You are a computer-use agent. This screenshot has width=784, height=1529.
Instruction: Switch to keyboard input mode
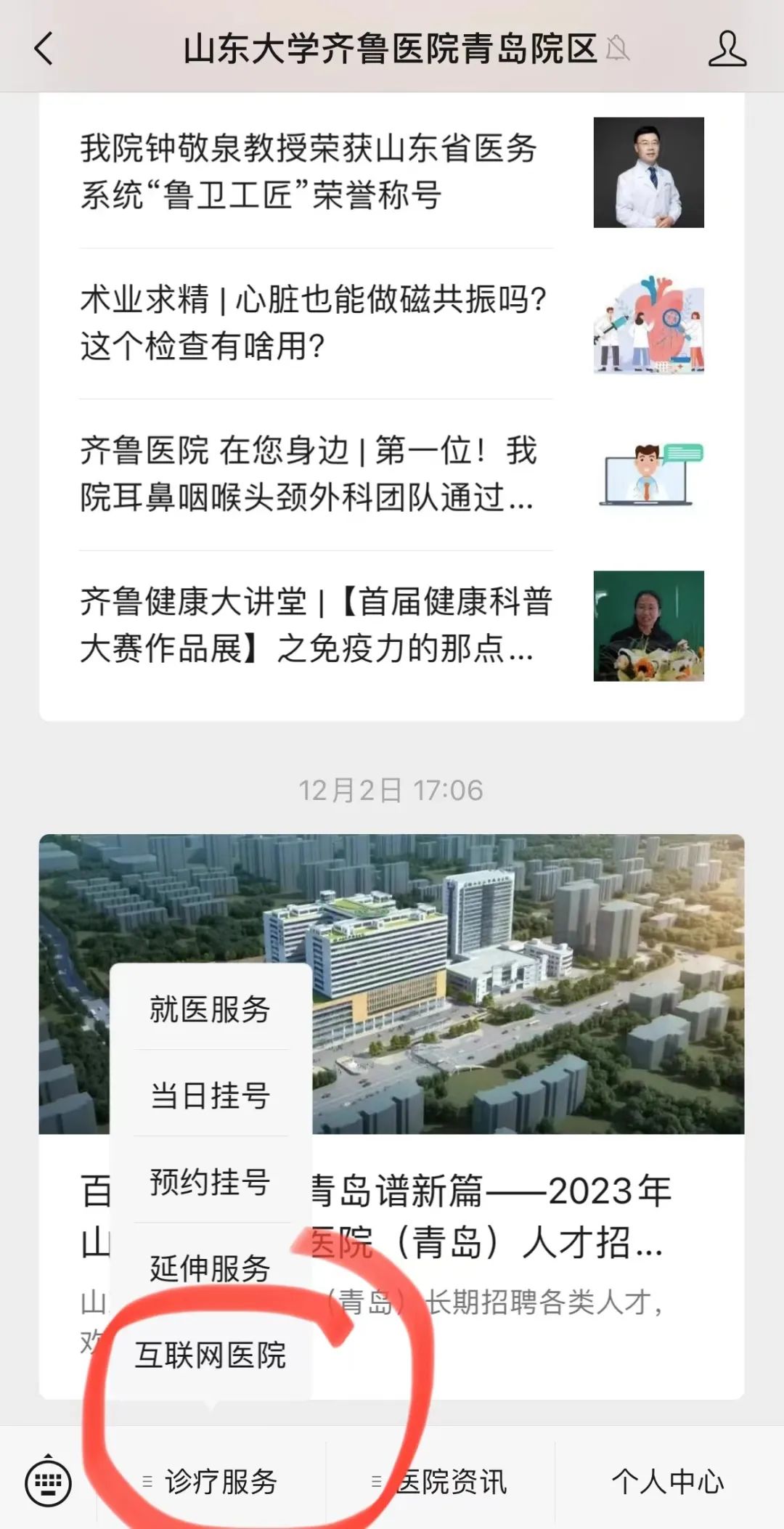click(x=48, y=1482)
